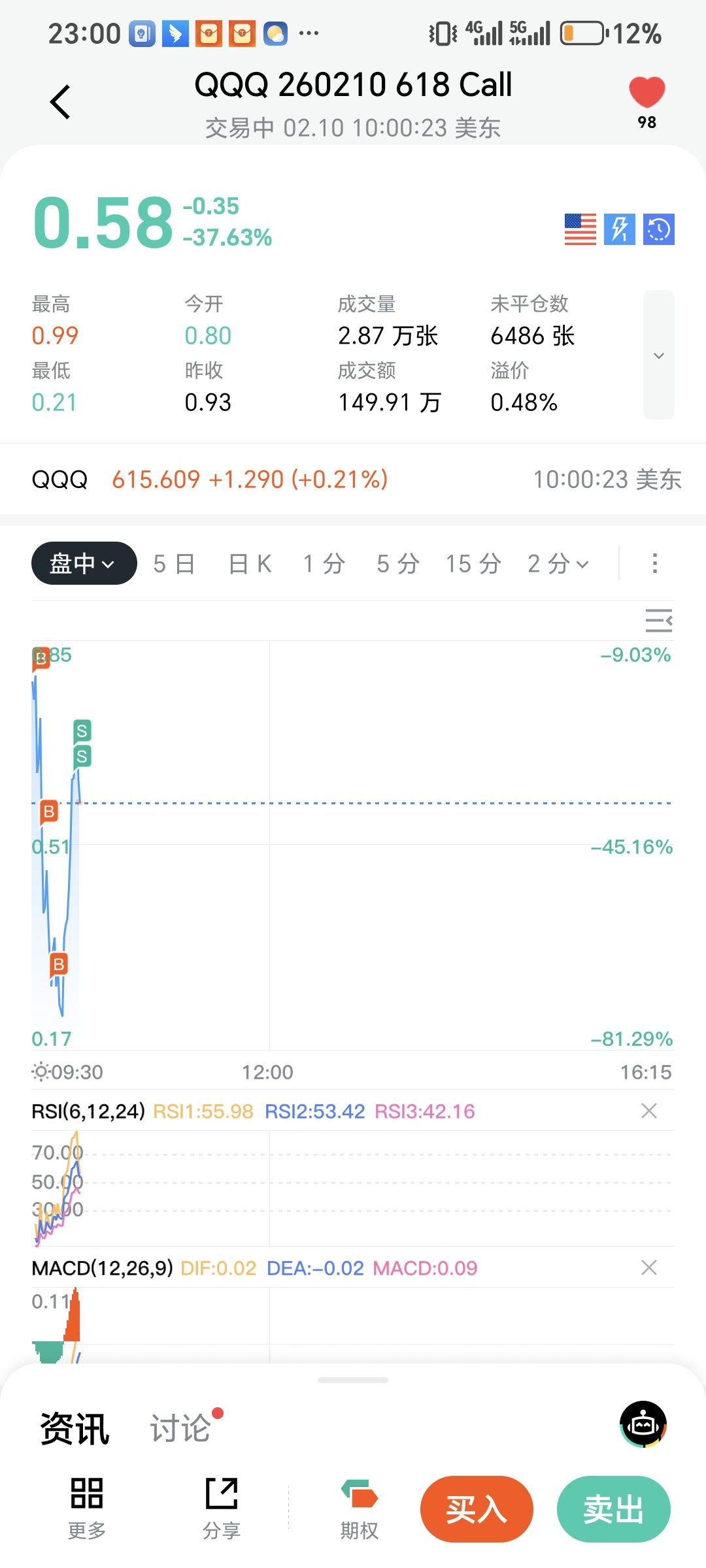Viewport: 706px width, 1568px height.
Task: Expand the quote details chevron
Action: pyautogui.click(x=658, y=355)
